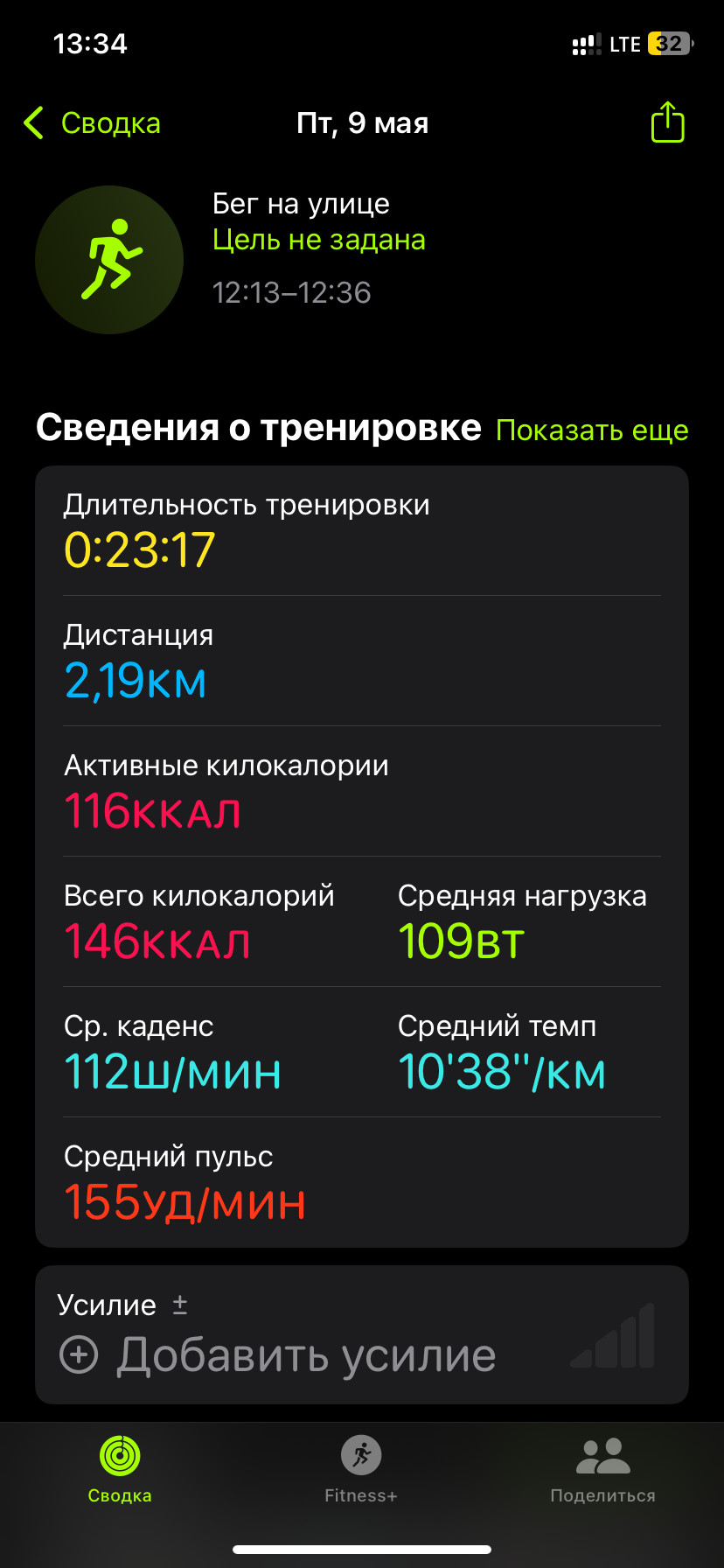The width and height of the screenshot is (724, 1568).
Task: Go back to Сводка
Action: tap(93, 123)
